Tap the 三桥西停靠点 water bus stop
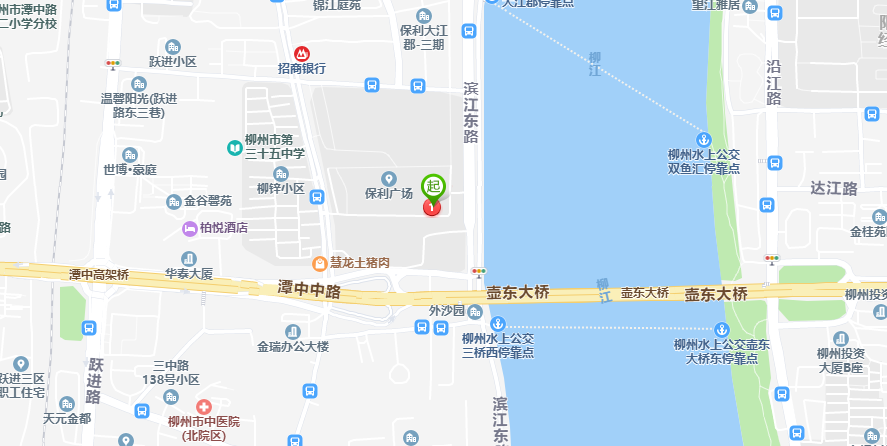The image size is (887, 446). 497,322
